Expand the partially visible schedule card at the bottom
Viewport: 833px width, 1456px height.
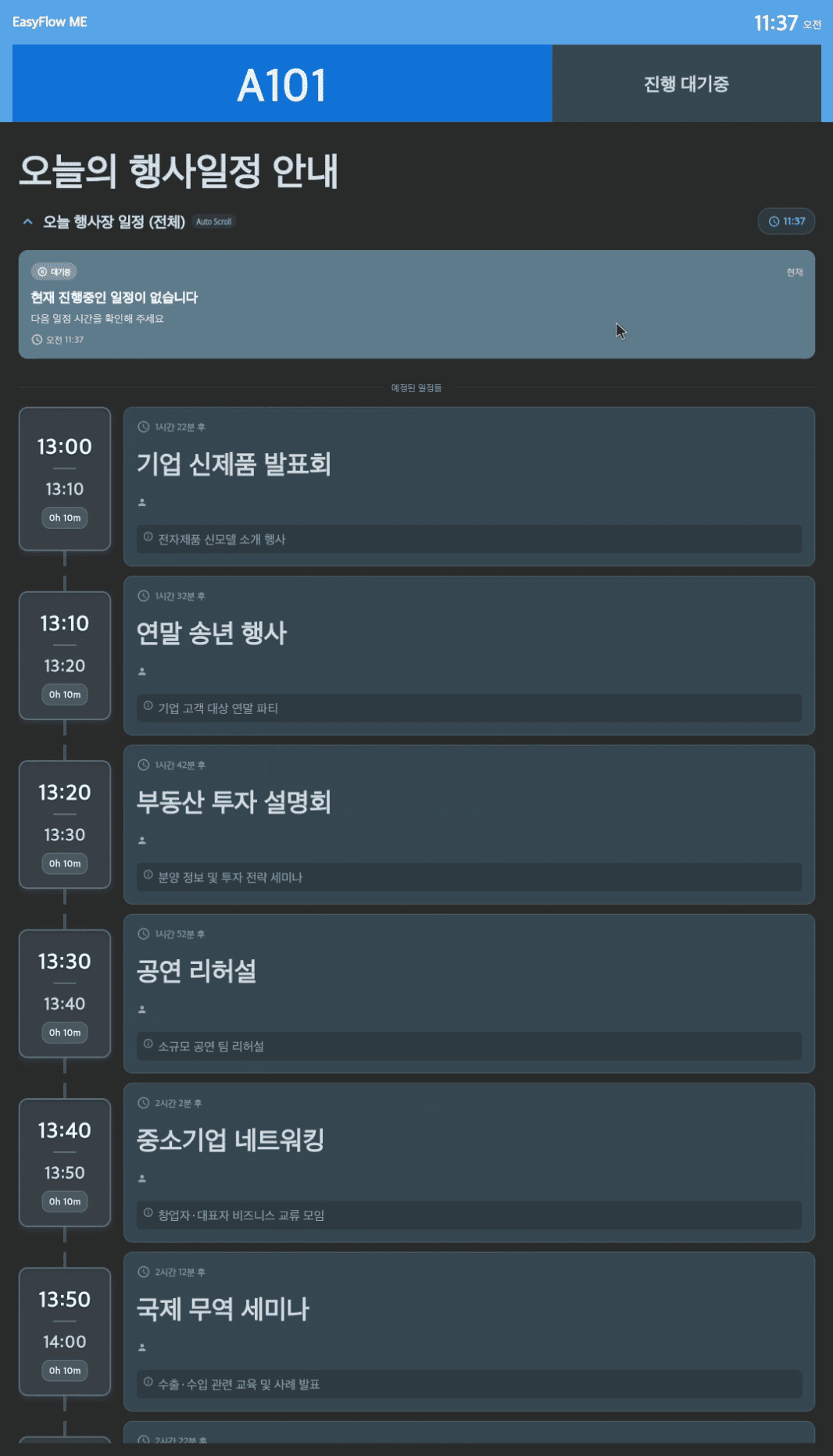click(x=469, y=1441)
